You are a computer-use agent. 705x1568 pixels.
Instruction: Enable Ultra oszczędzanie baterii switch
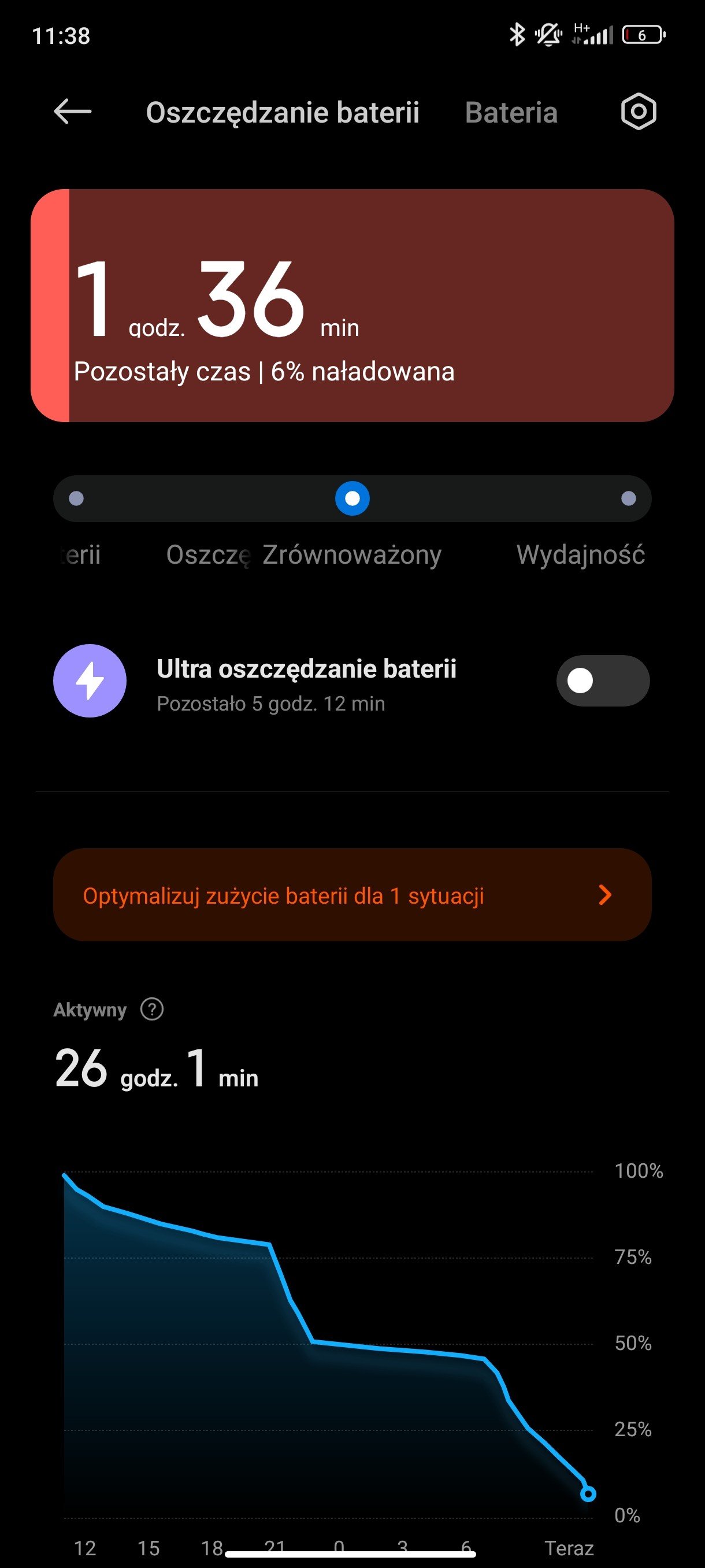pyautogui.click(x=603, y=681)
